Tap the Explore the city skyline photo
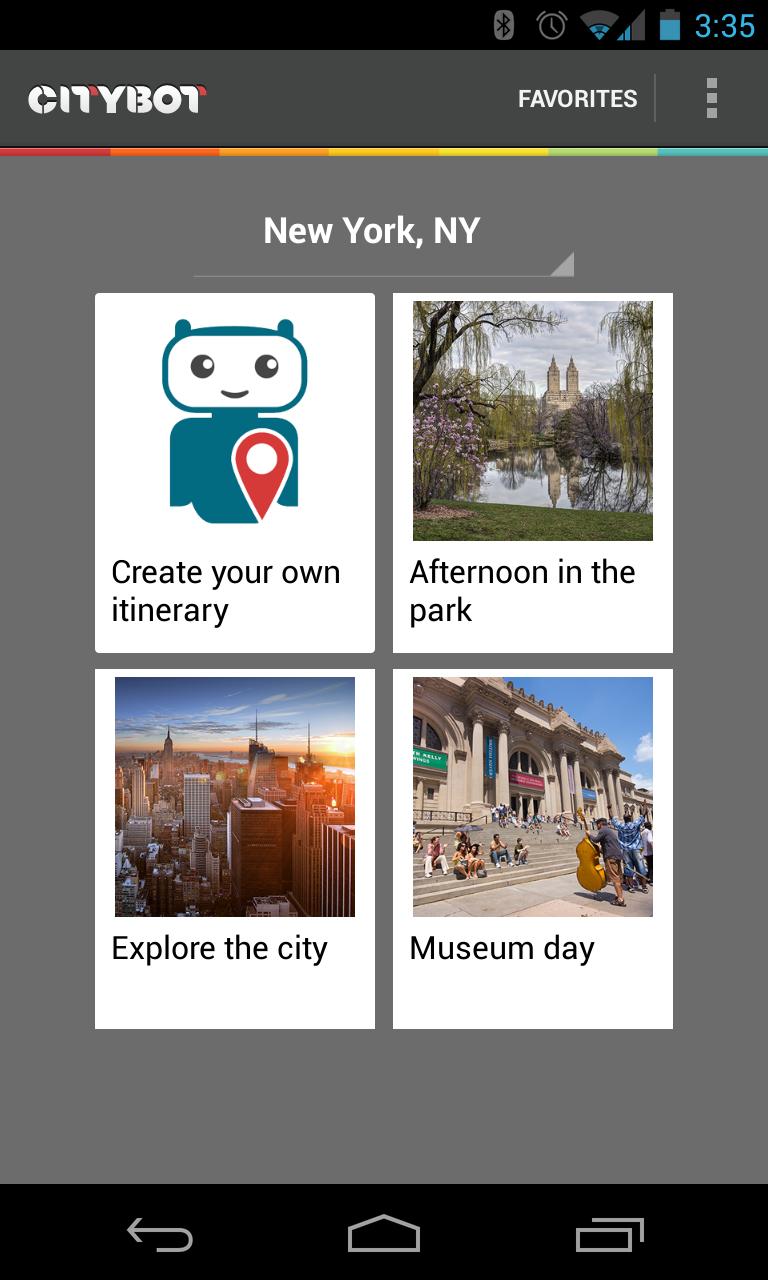This screenshot has height=1280, width=768. [234, 796]
